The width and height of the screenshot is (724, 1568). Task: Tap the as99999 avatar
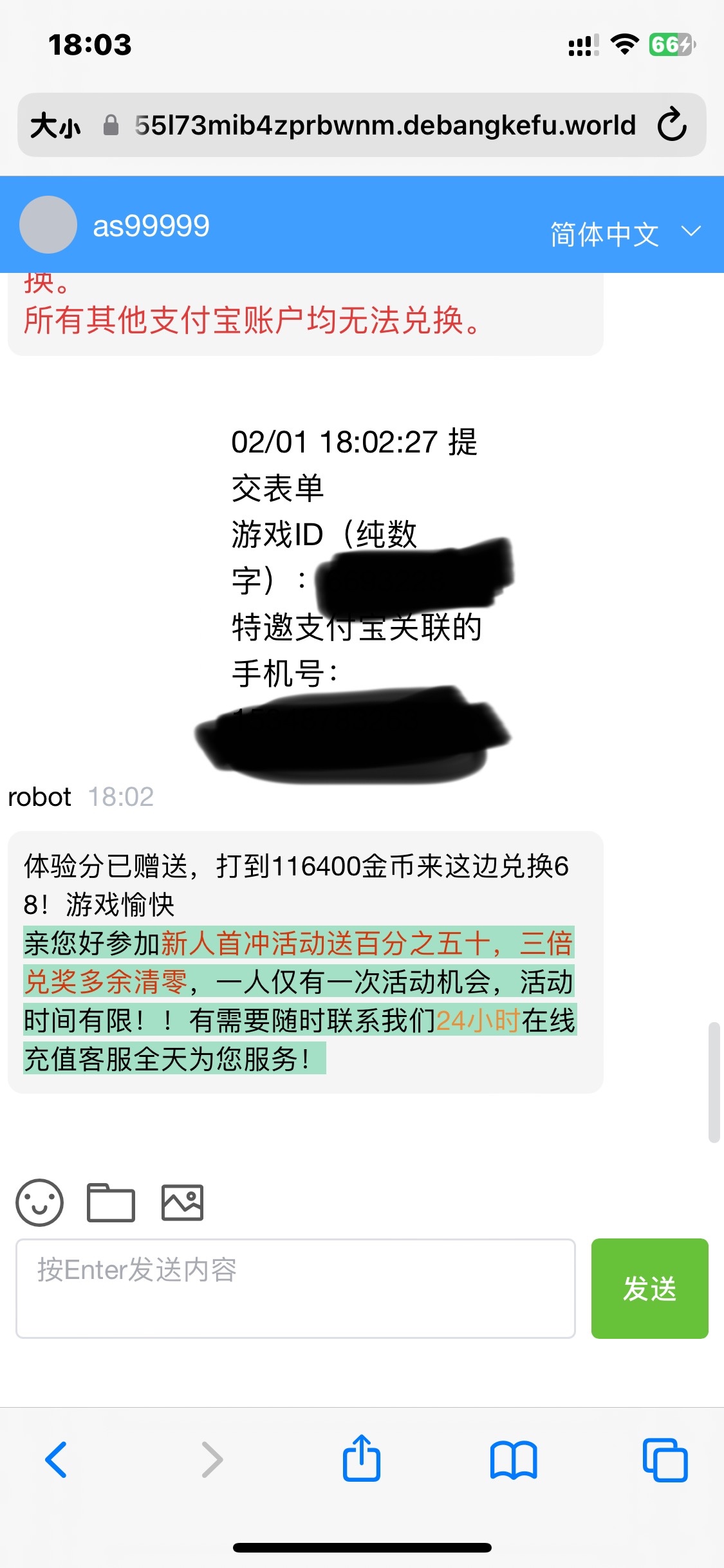[48, 225]
